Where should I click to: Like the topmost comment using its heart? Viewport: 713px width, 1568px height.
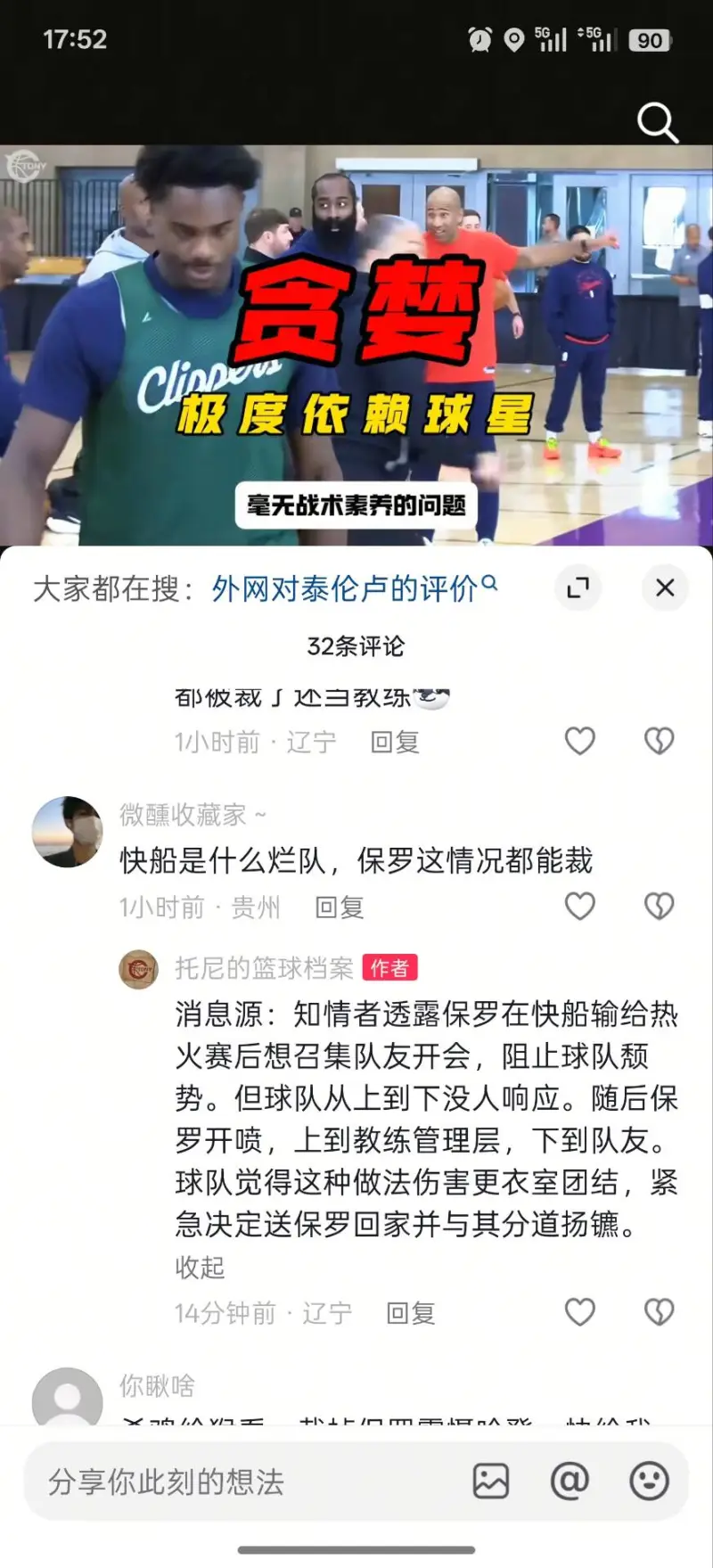(x=580, y=741)
